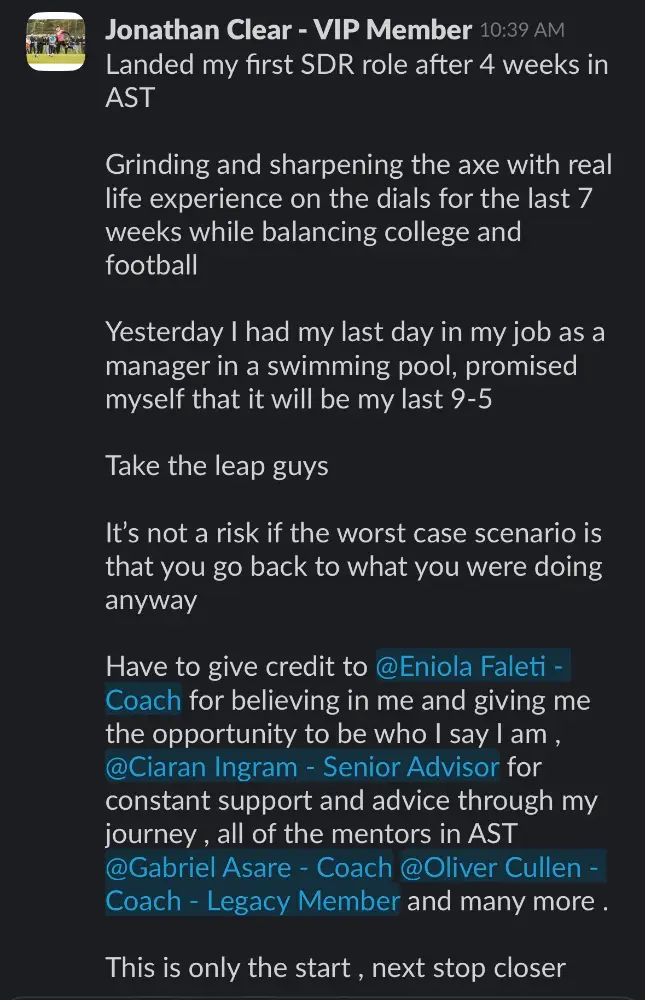Open the @Ciaran Ingram - Senior Advisor mention
Screen dimensions: 645x1000
tap(302, 767)
